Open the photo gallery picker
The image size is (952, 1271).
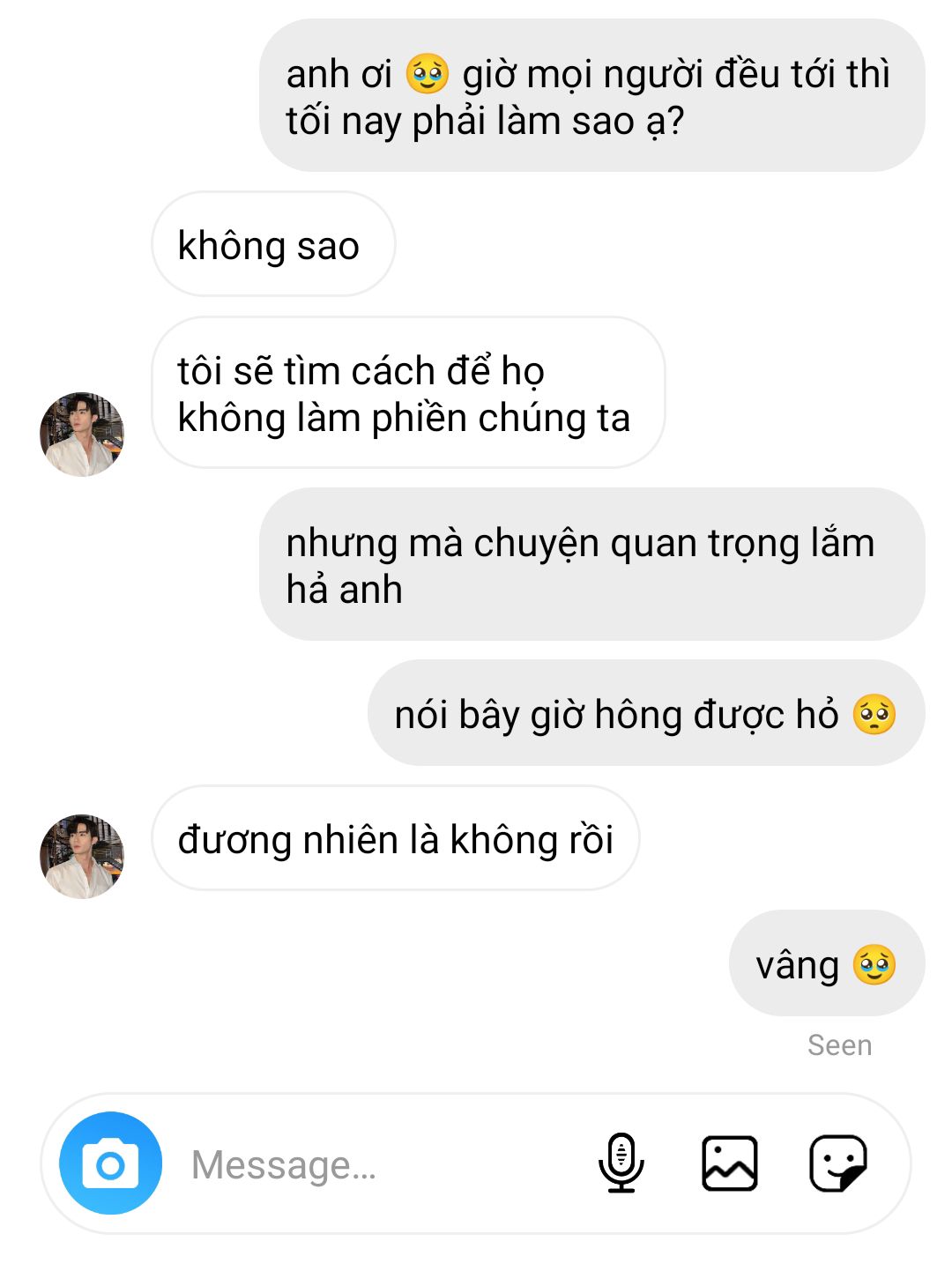729,1163
